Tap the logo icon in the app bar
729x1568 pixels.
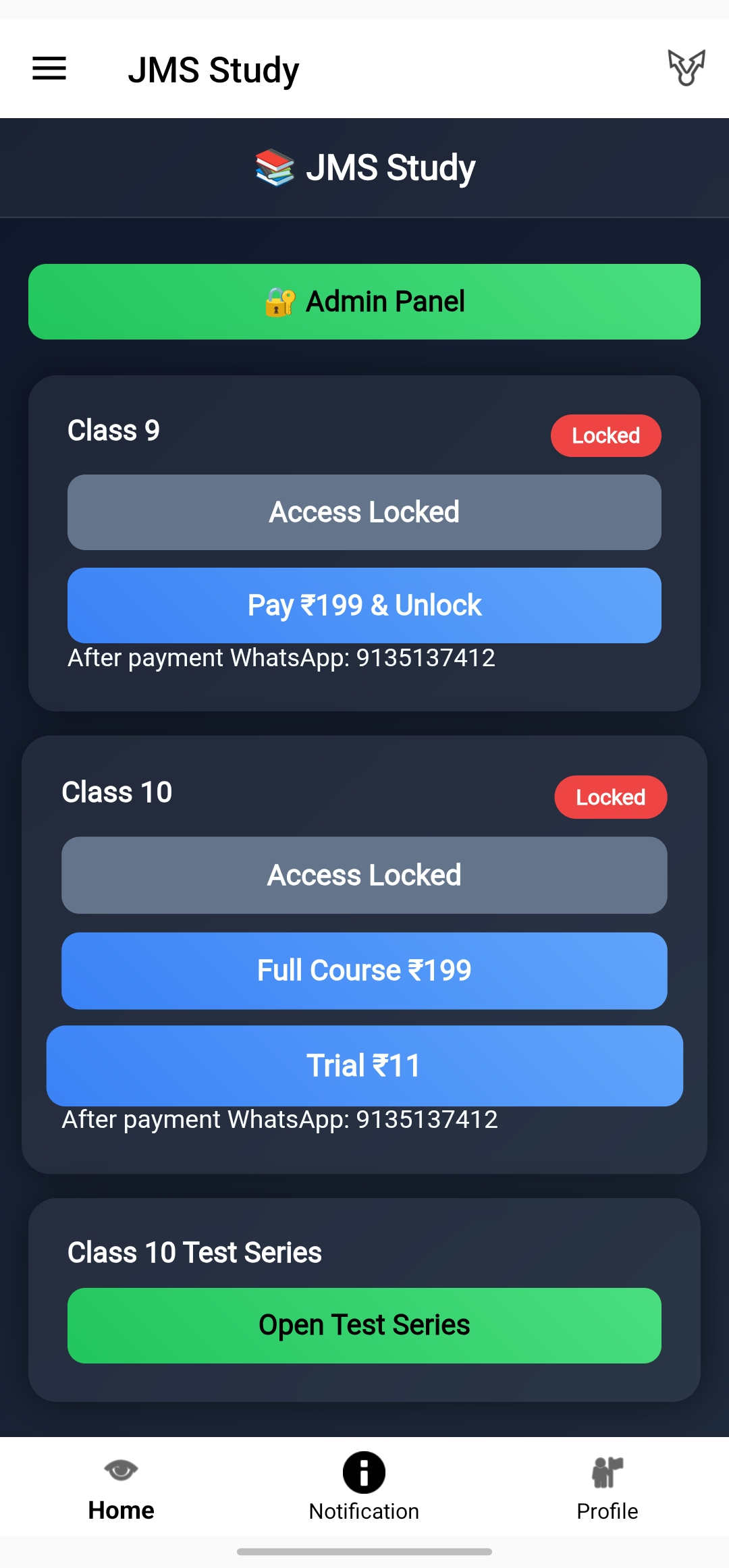[686, 68]
